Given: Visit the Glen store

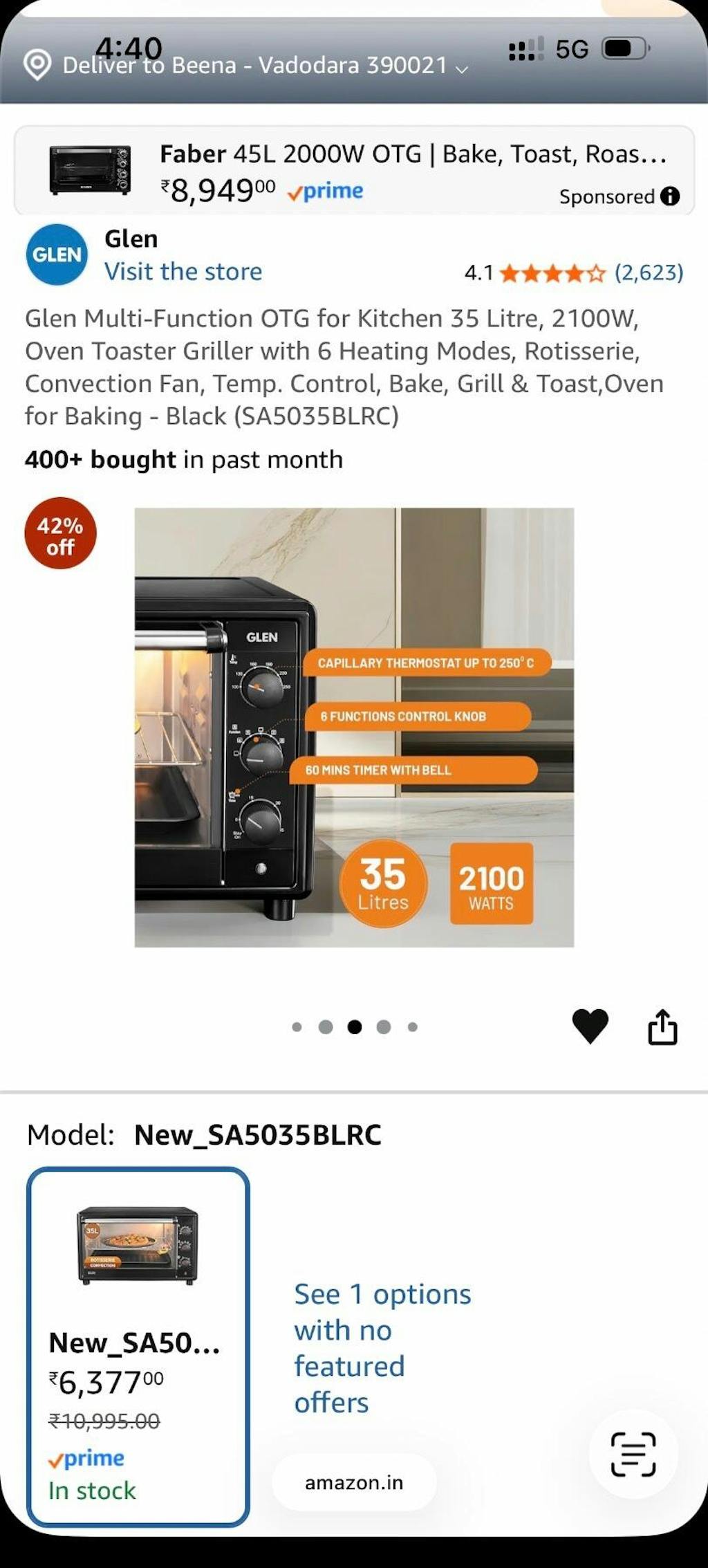Looking at the screenshot, I should click(183, 272).
